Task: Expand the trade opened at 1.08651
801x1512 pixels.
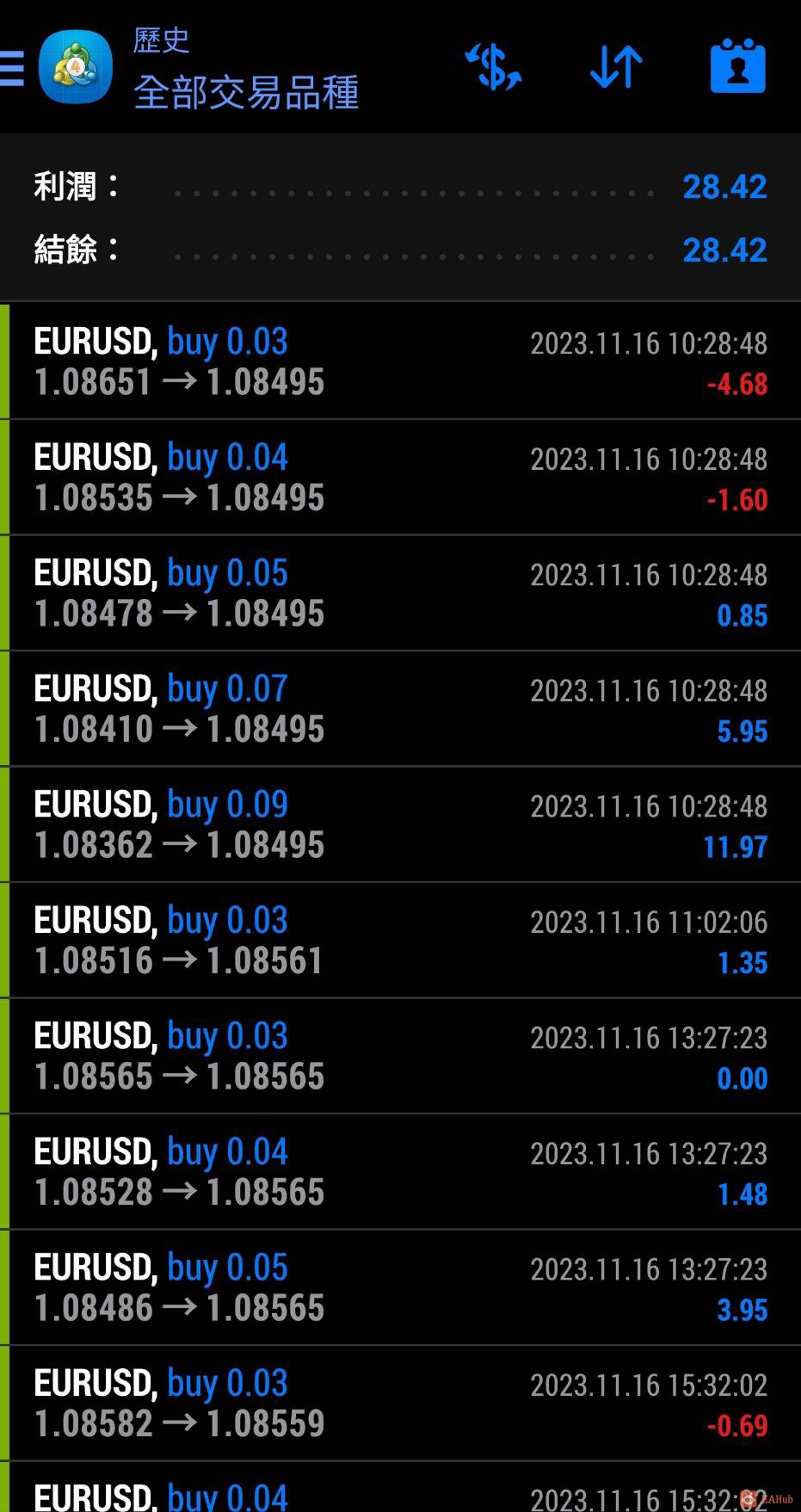Action: pos(400,361)
